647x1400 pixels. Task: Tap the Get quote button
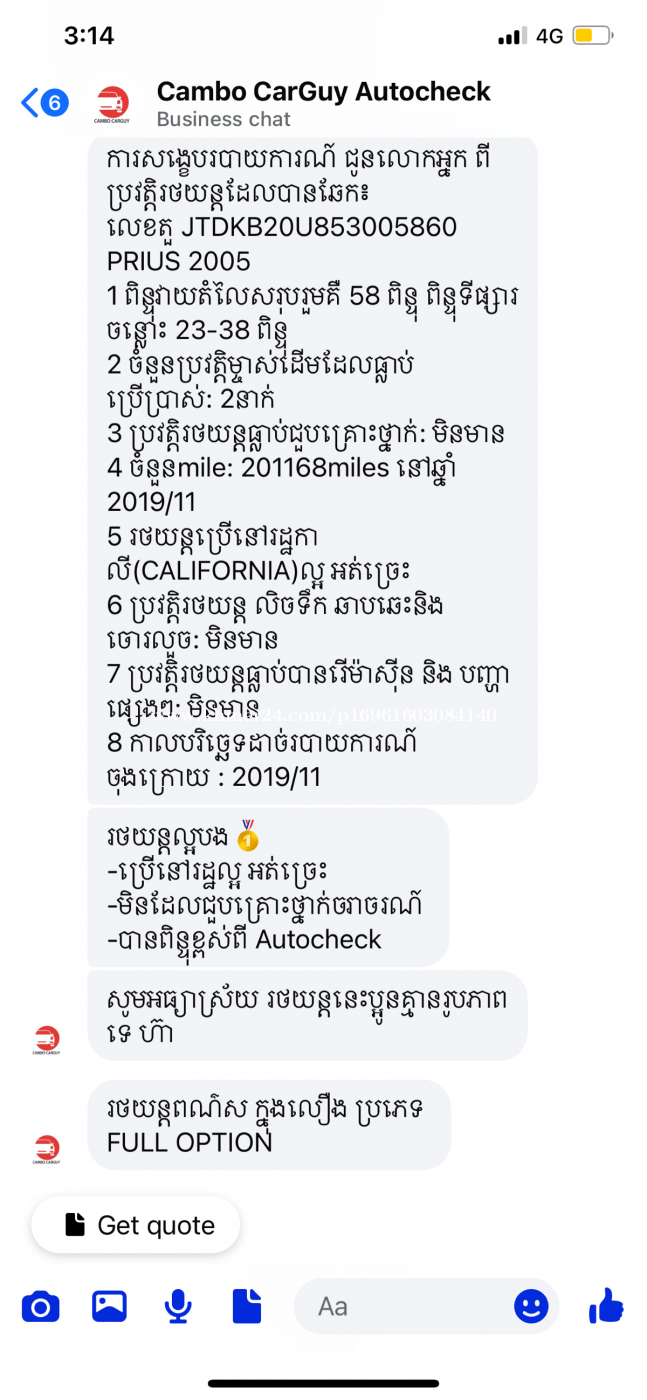pyautogui.click(x=135, y=1225)
